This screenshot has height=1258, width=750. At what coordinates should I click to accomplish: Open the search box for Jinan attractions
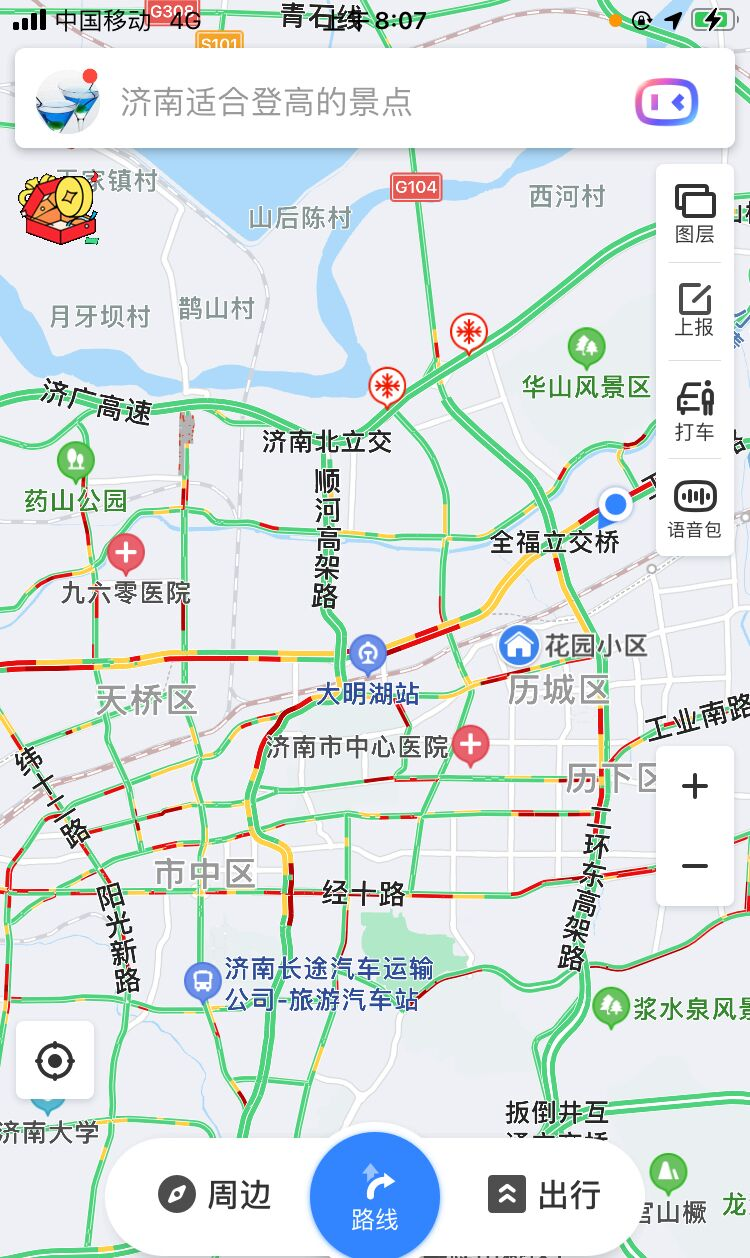click(360, 101)
